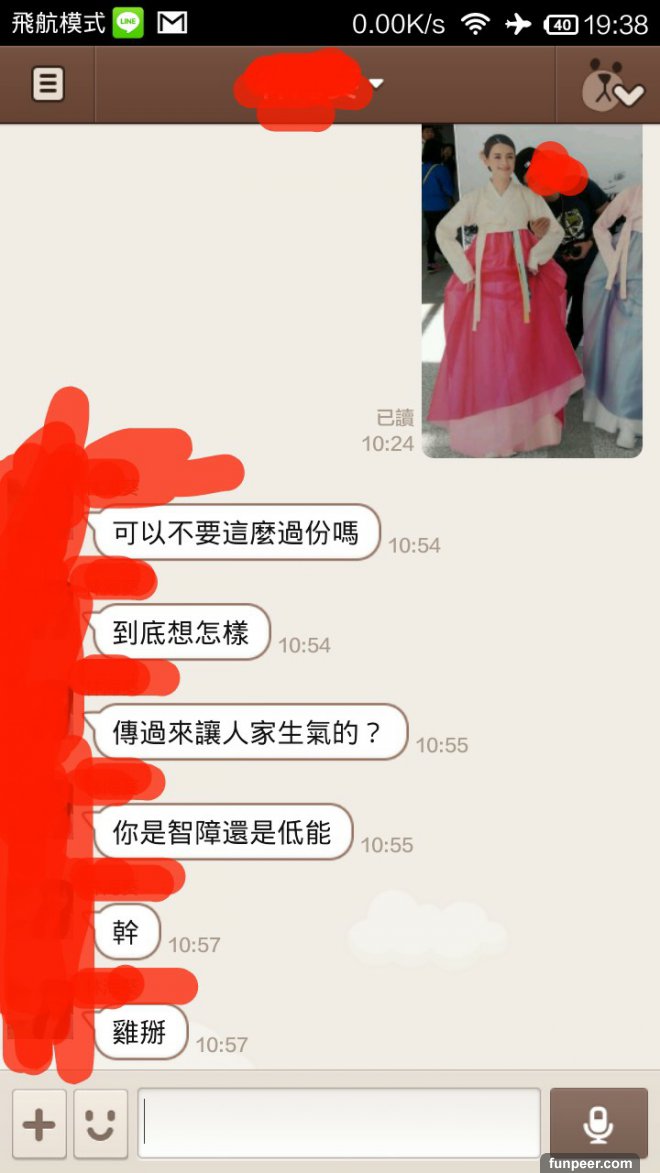The image size is (660, 1173).
Task: Tap the microphone voice message button
Action: point(598,1124)
